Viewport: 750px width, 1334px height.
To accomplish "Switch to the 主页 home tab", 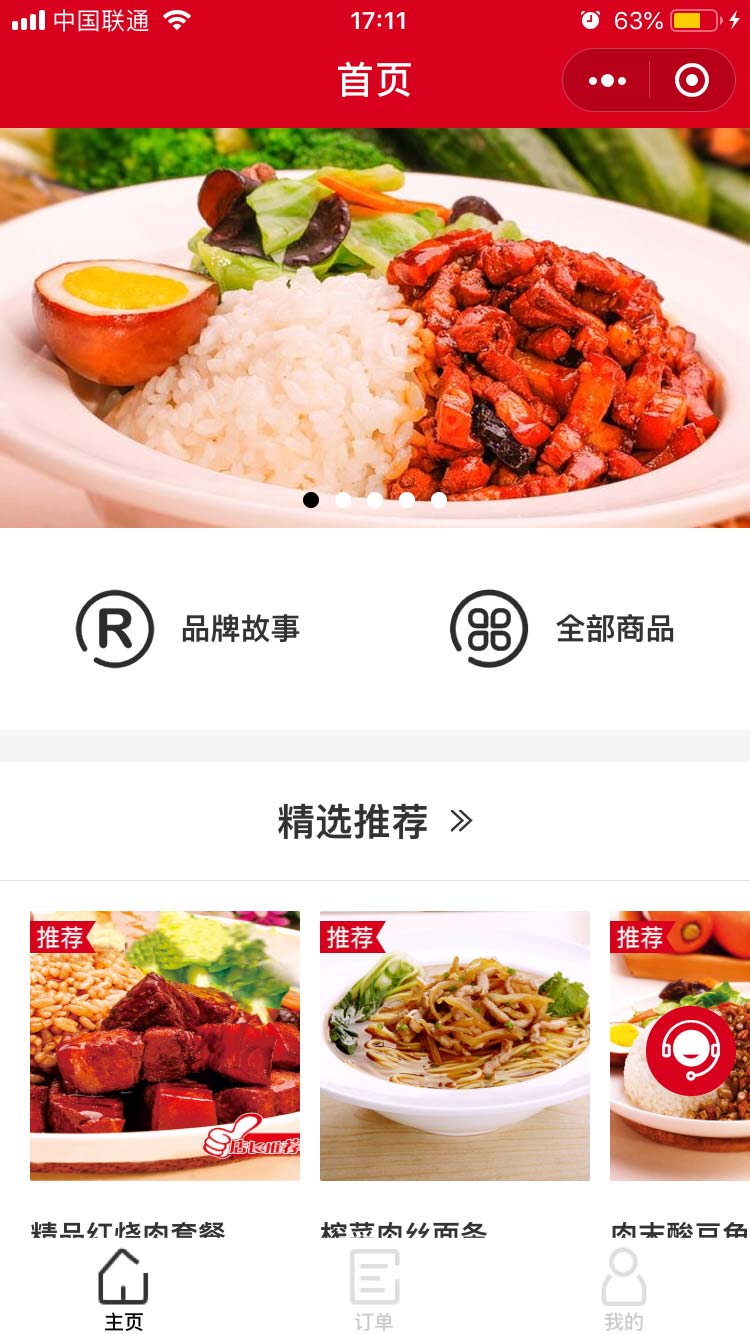I will click(124, 1290).
